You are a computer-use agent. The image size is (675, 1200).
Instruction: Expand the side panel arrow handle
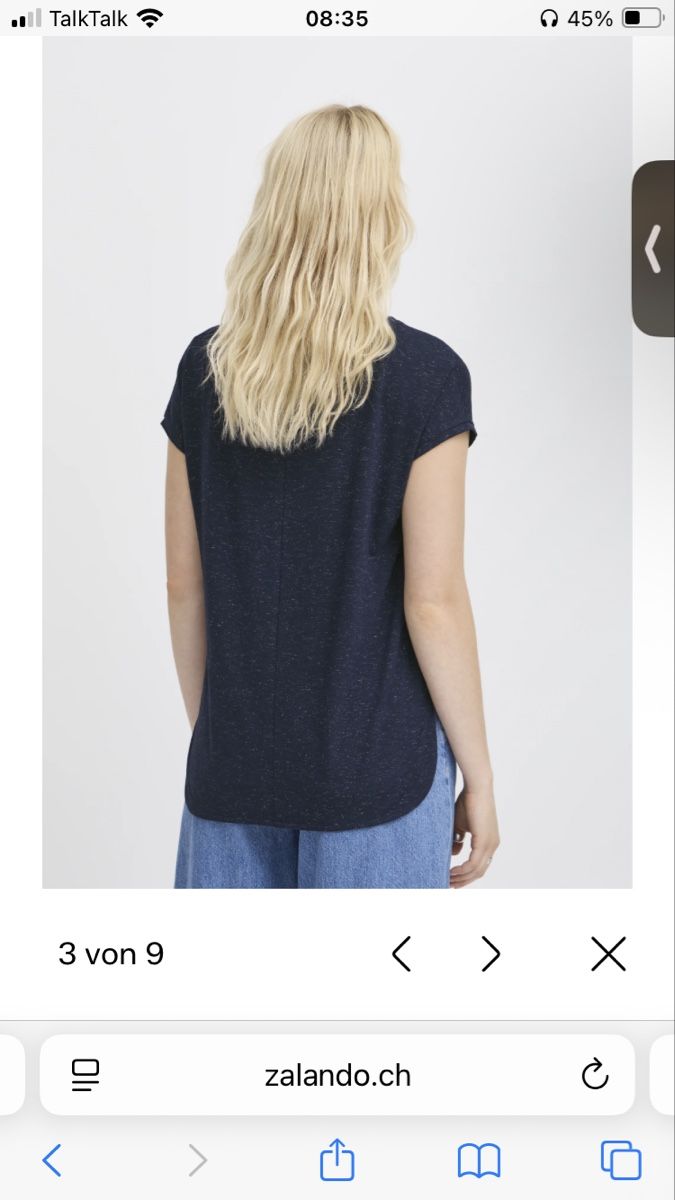pyautogui.click(x=654, y=248)
